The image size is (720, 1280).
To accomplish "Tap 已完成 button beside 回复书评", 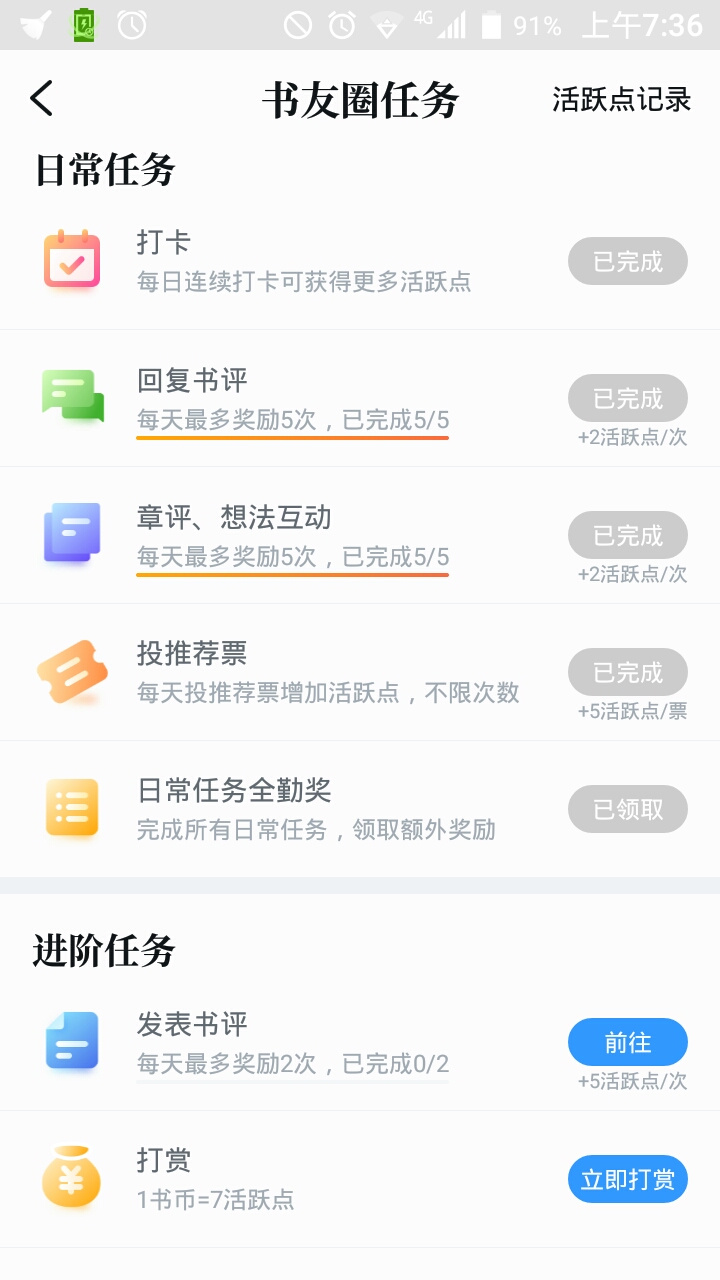I will 628,398.
